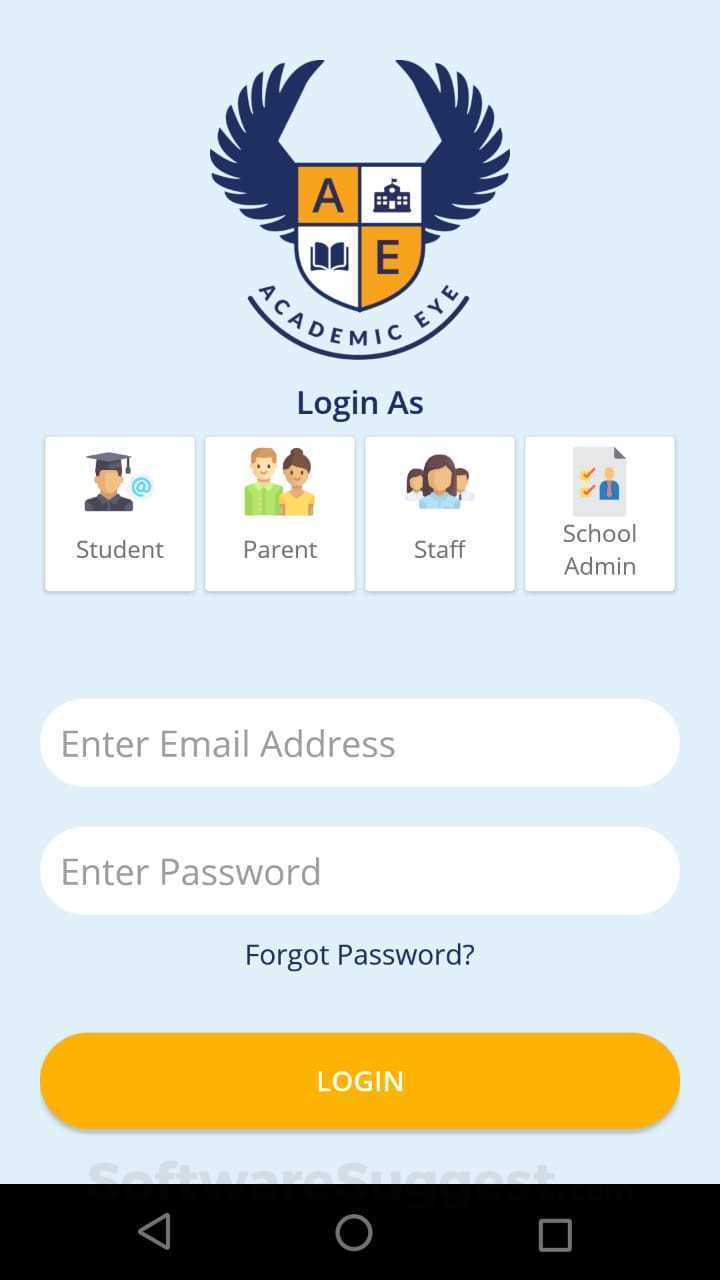Open the Forgot Password link
The height and width of the screenshot is (1280, 720).
pyautogui.click(x=359, y=953)
